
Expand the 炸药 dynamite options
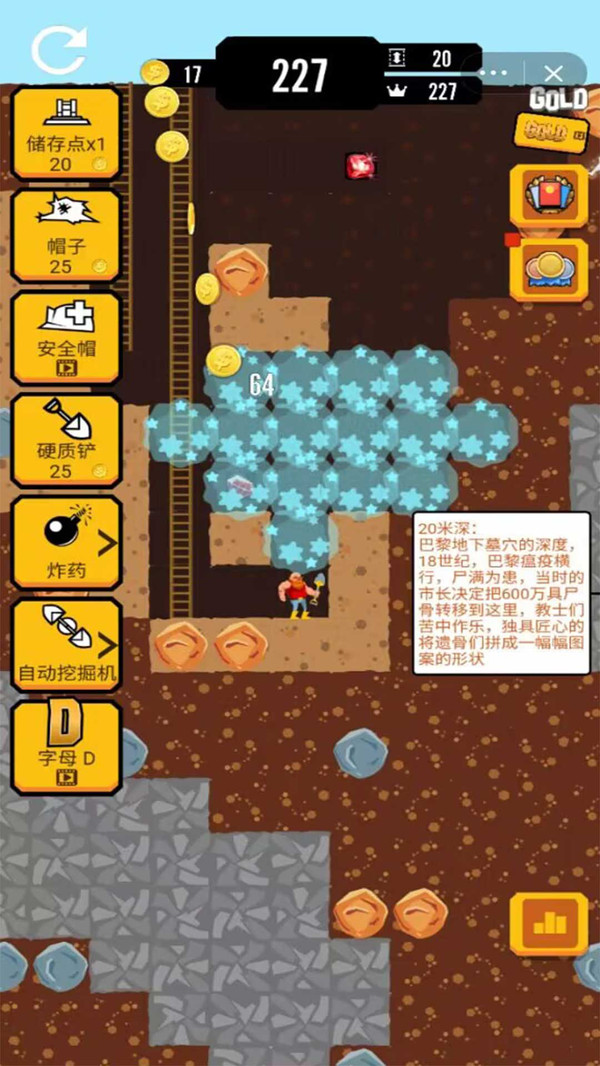(x=67, y=543)
